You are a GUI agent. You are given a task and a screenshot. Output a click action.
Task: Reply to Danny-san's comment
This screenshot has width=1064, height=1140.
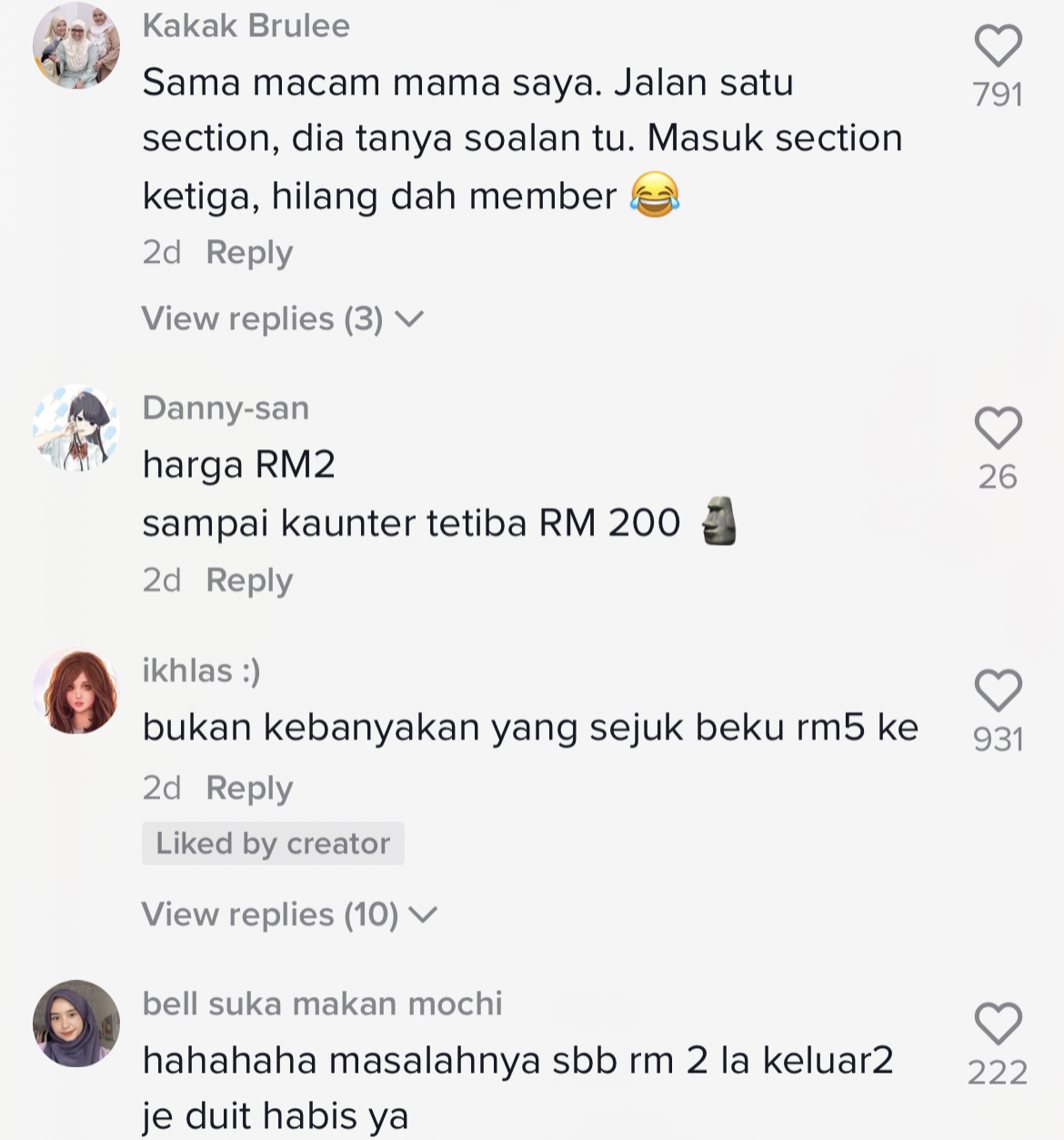point(249,580)
